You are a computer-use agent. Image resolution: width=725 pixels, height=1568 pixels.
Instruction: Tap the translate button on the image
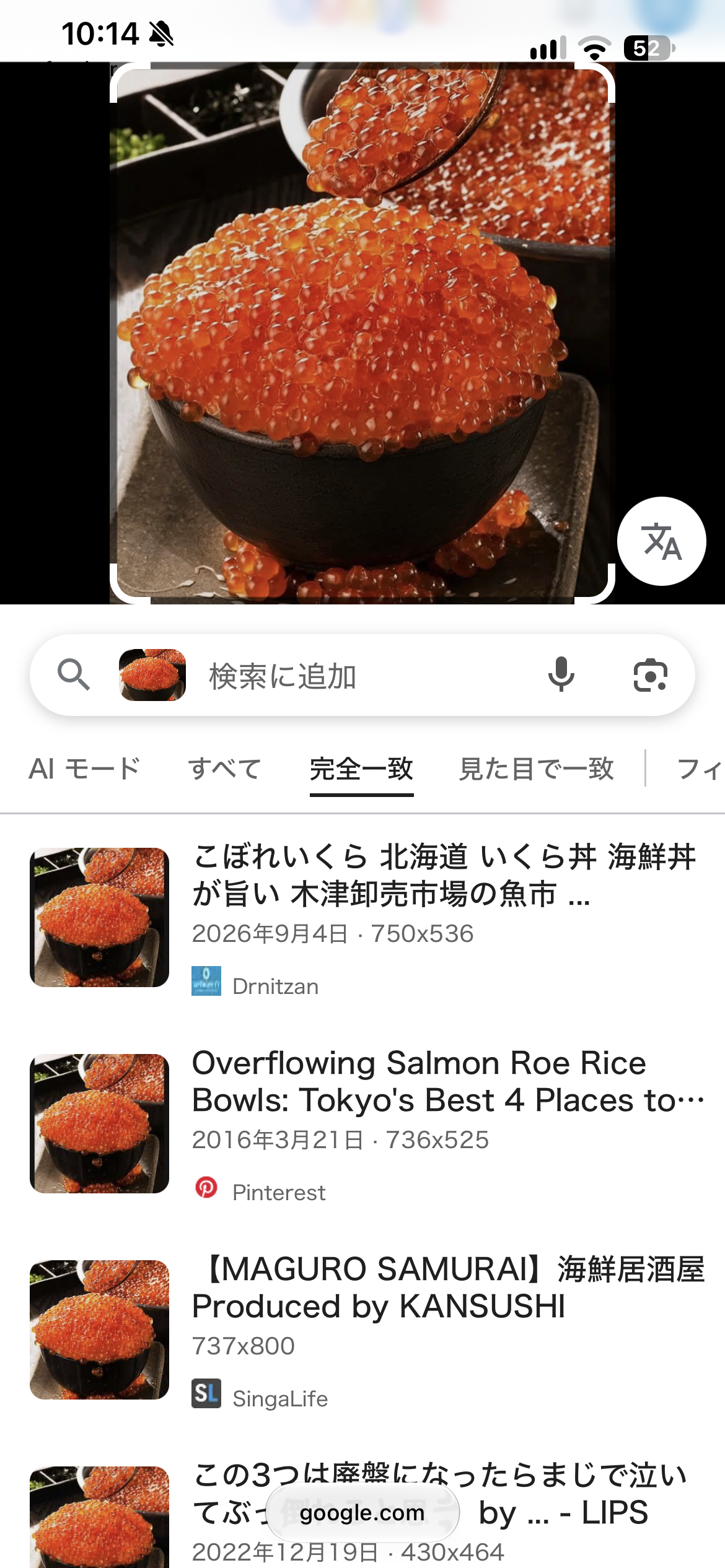click(661, 541)
